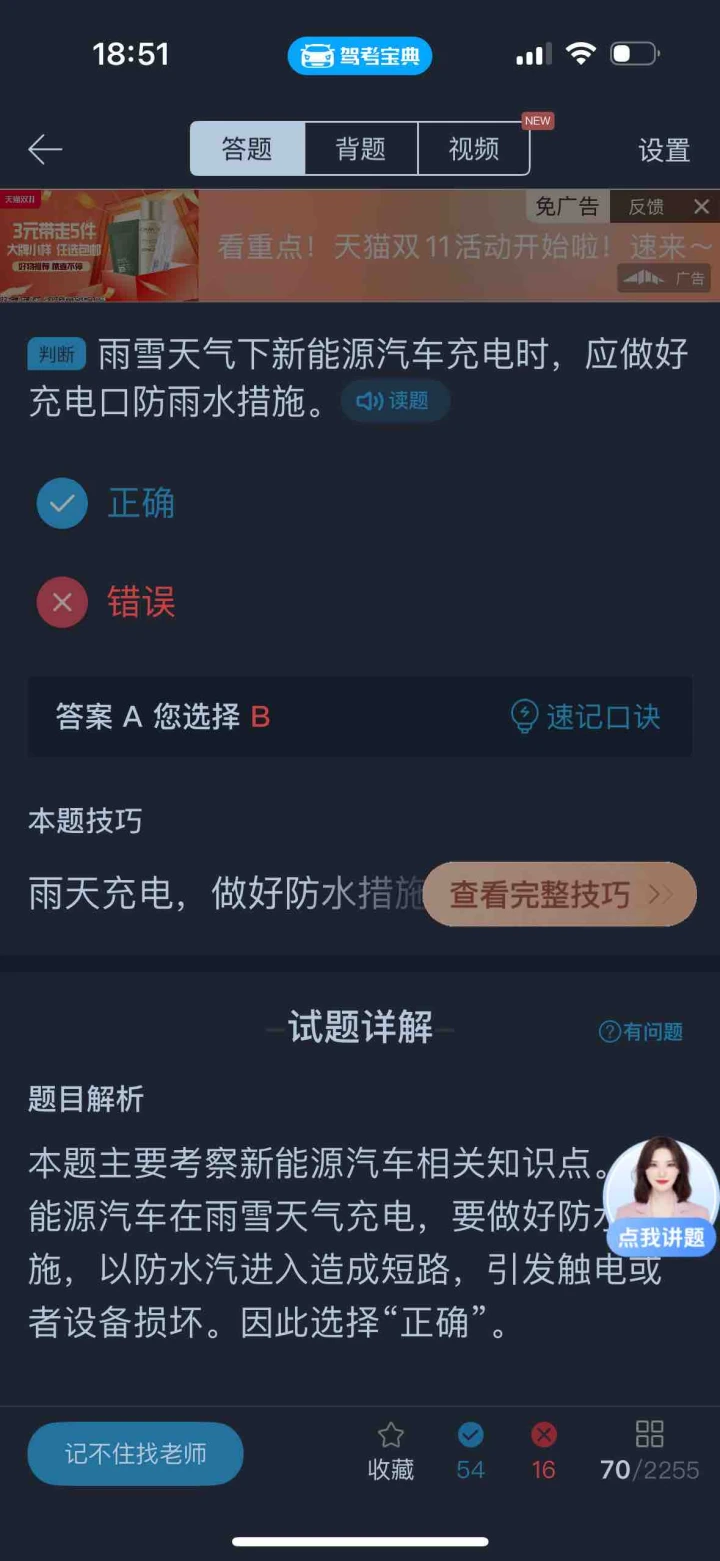This screenshot has width=720, height=1561.
Task: Play question audio with 读题
Action: pyautogui.click(x=395, y=401)
